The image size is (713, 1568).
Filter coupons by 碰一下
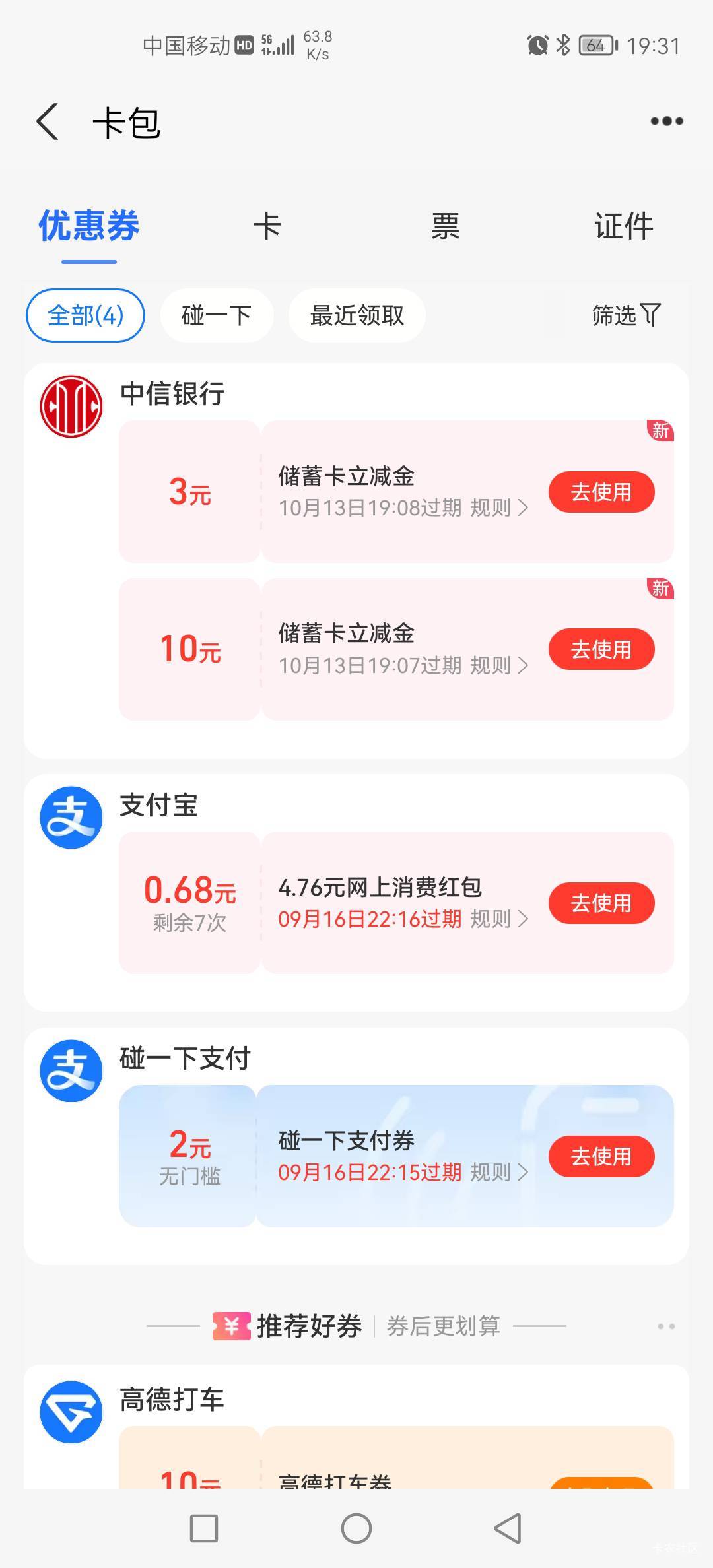tap(217, 315)
